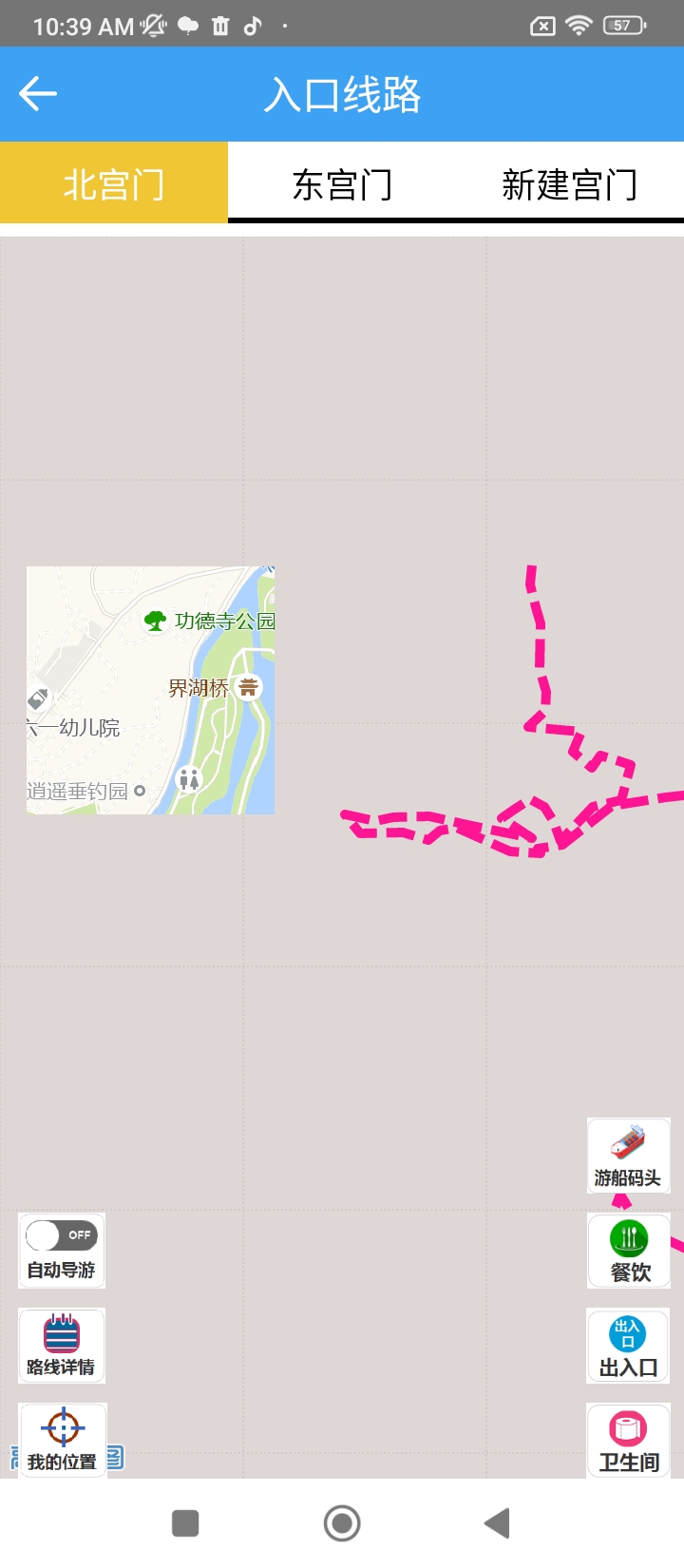This screenshot has height=1568, width=684.
Task: Toggle the 自动导游 switch on
Action: 62,1236
